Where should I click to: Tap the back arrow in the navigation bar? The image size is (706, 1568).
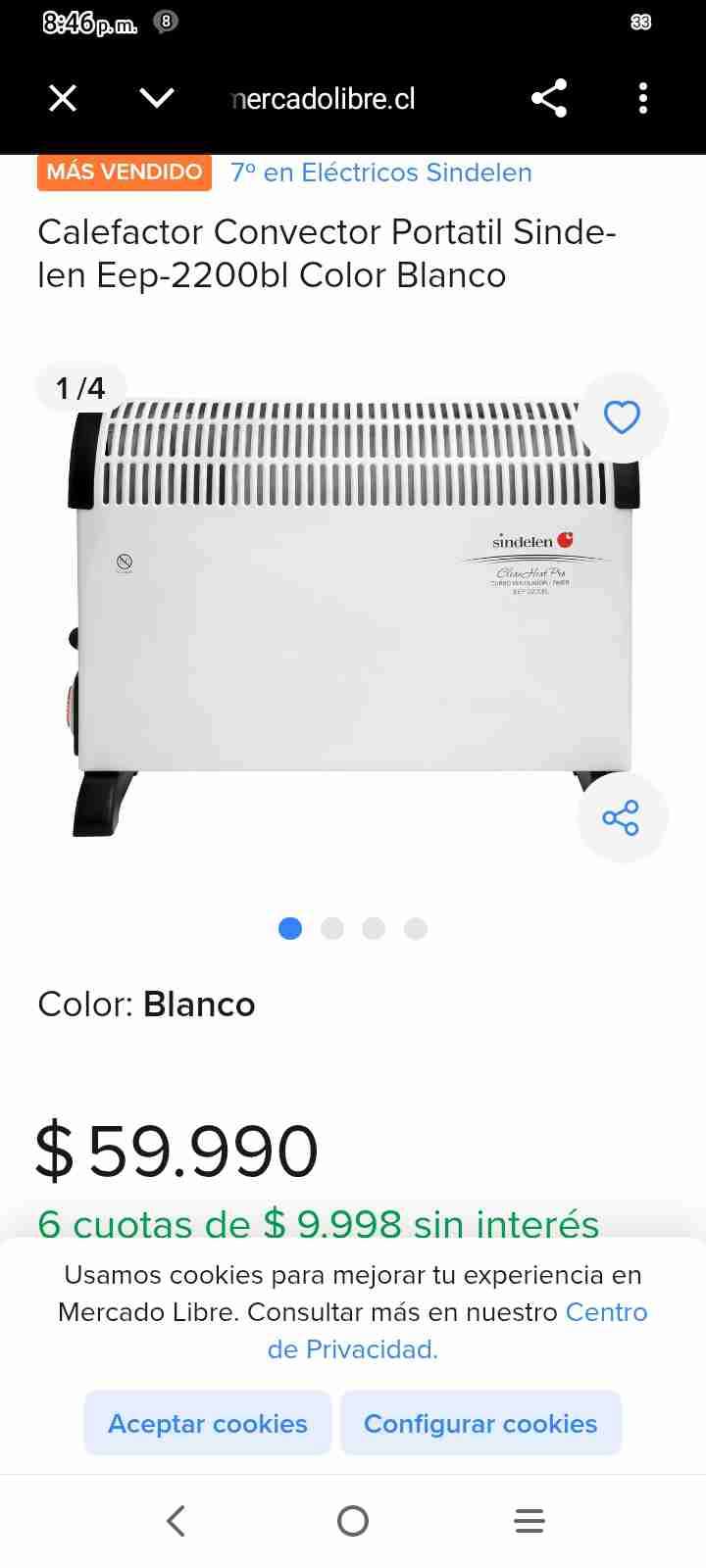pyautogui.click(x=176, y=1521)
